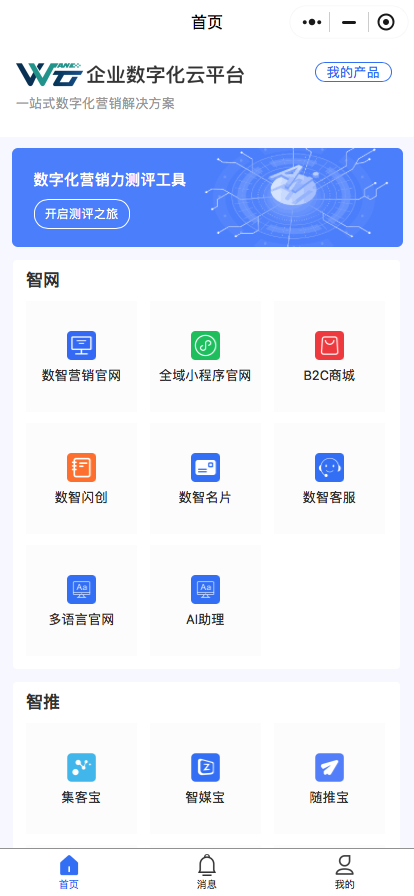Switch to the 消息 tab
This screenshot has width=414, height=896.
[x=206, y=873]
